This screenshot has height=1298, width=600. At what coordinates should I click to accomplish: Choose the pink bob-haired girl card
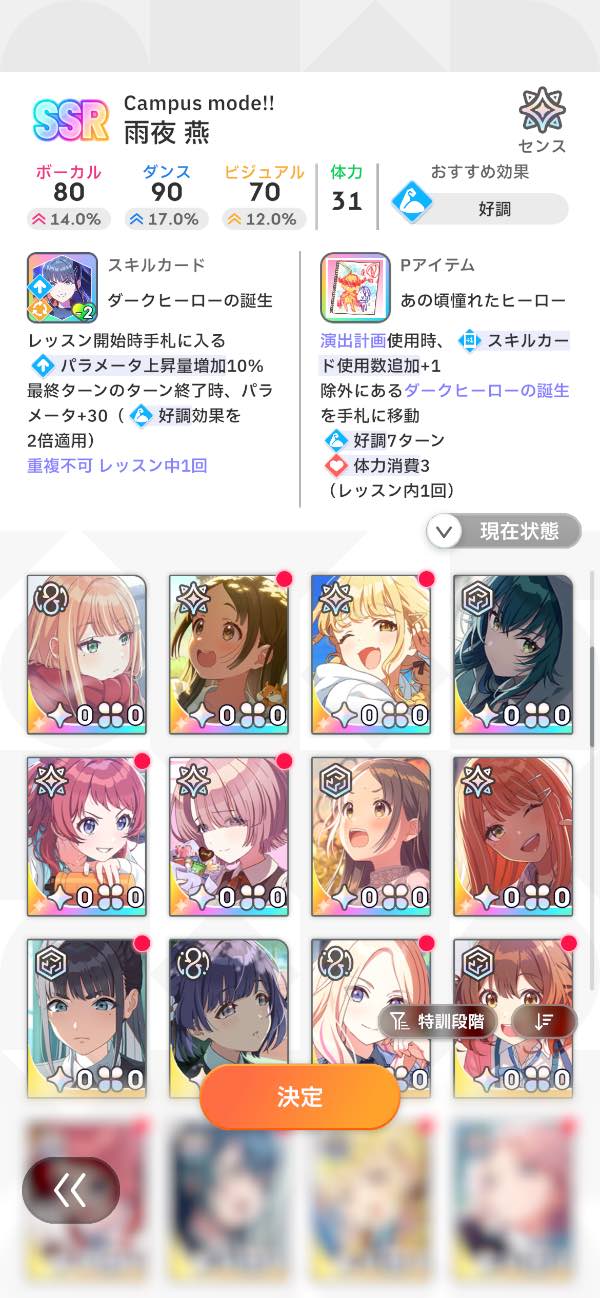click(229, 836)
